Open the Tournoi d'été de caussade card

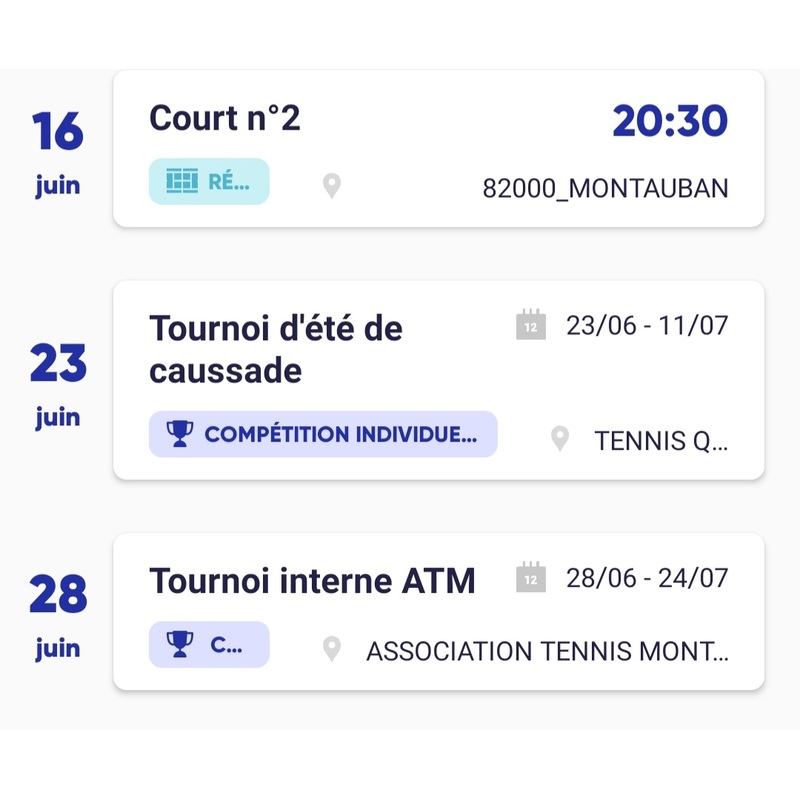(438, 380)
